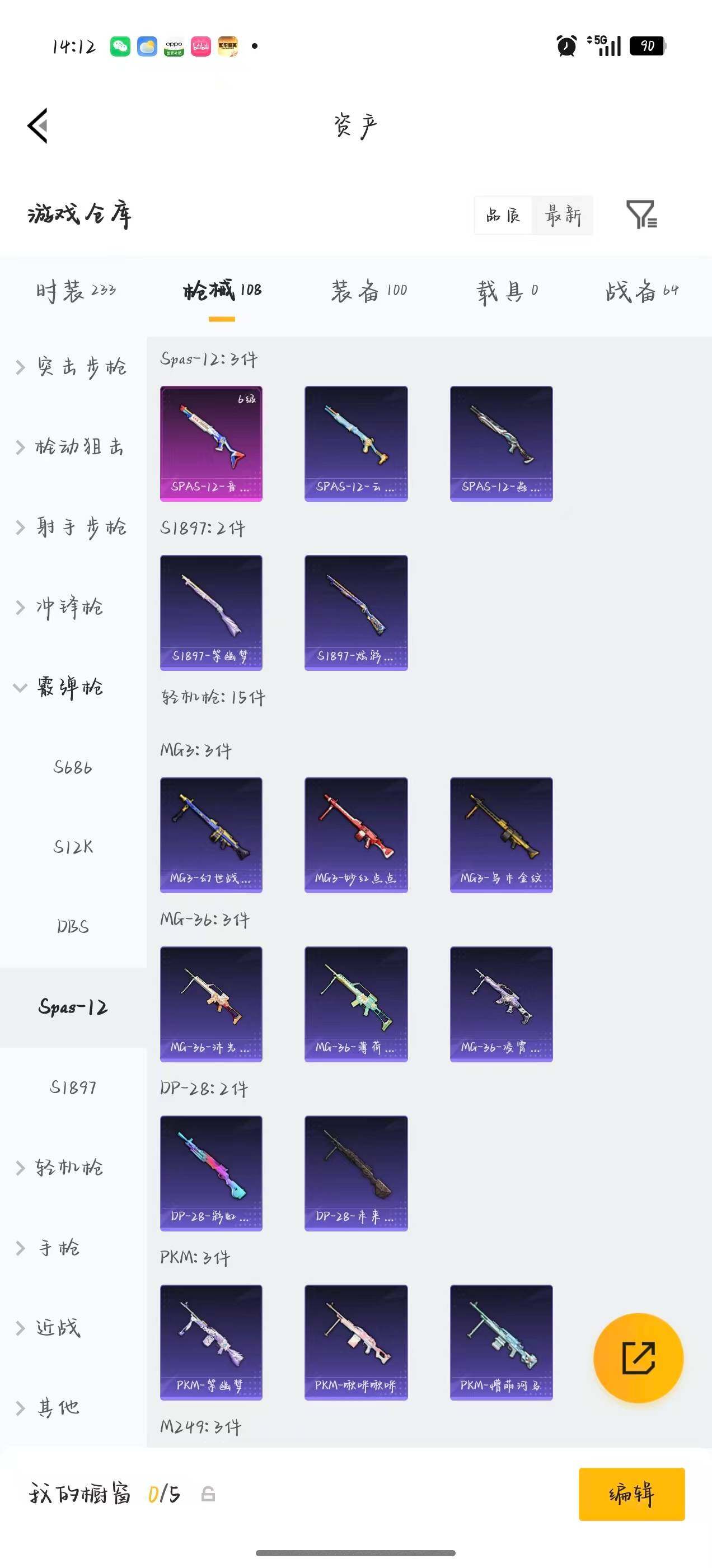712x1568 pixels.
Task: Select the S686 subcategory
Action: [x=73, y=767]
